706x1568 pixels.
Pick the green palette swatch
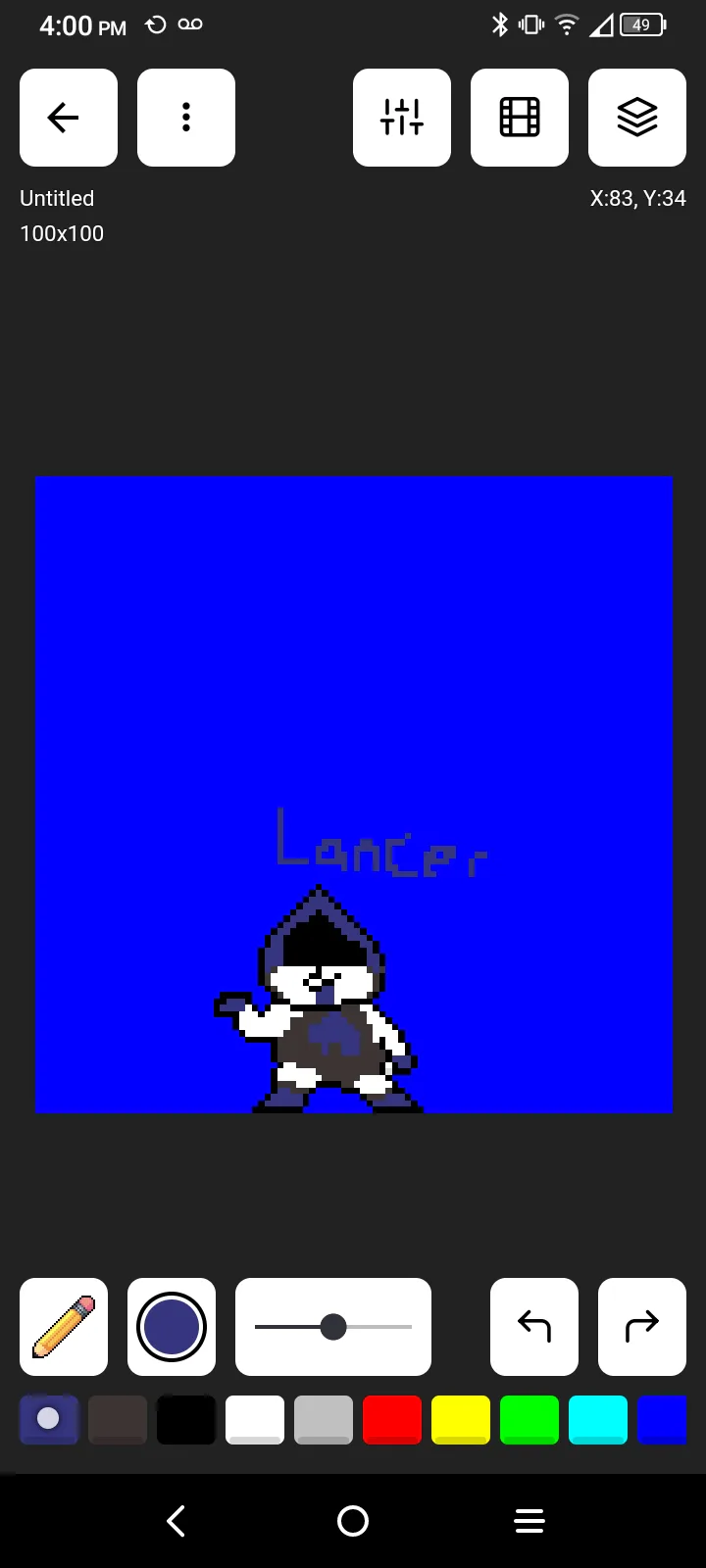529,1420
